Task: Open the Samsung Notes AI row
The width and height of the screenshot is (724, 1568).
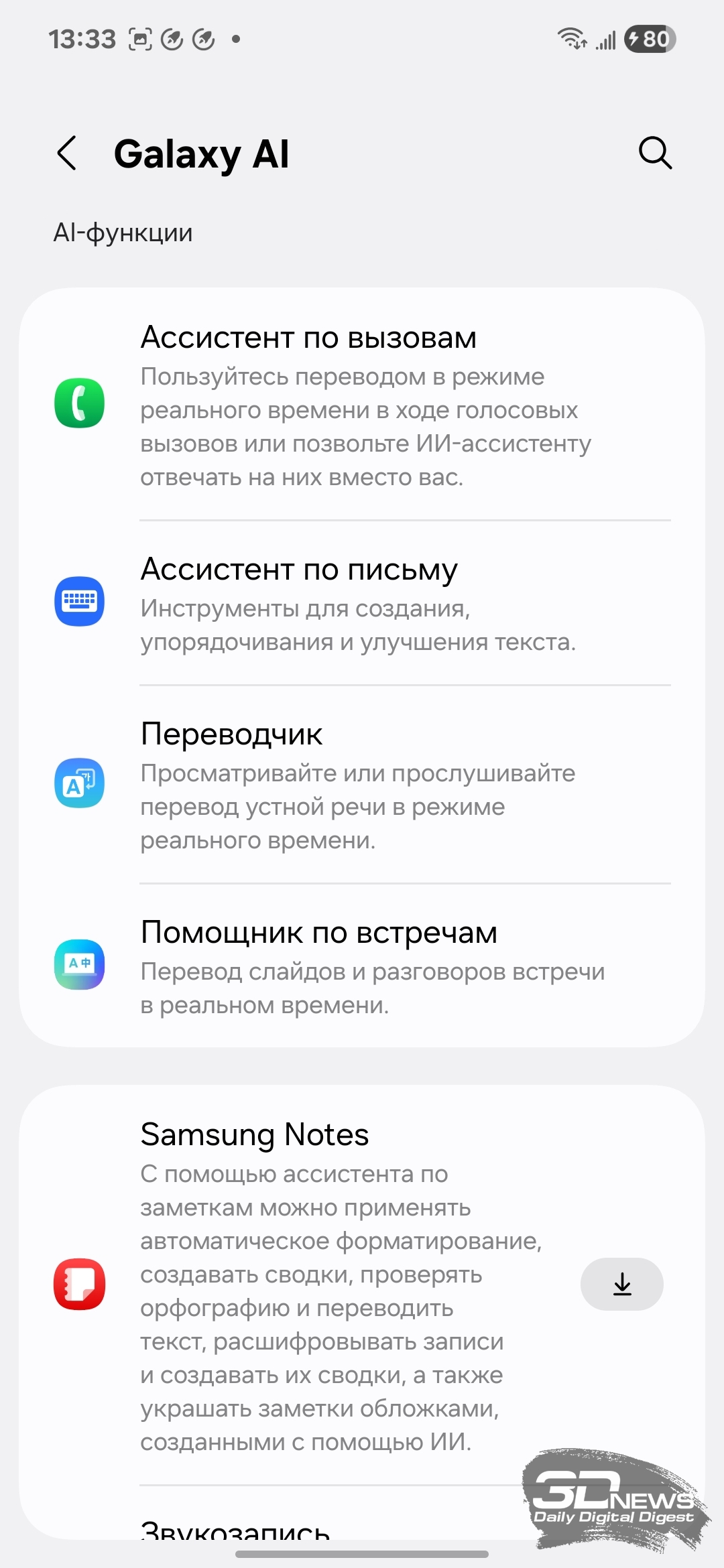Action: tap(295, 1285)
